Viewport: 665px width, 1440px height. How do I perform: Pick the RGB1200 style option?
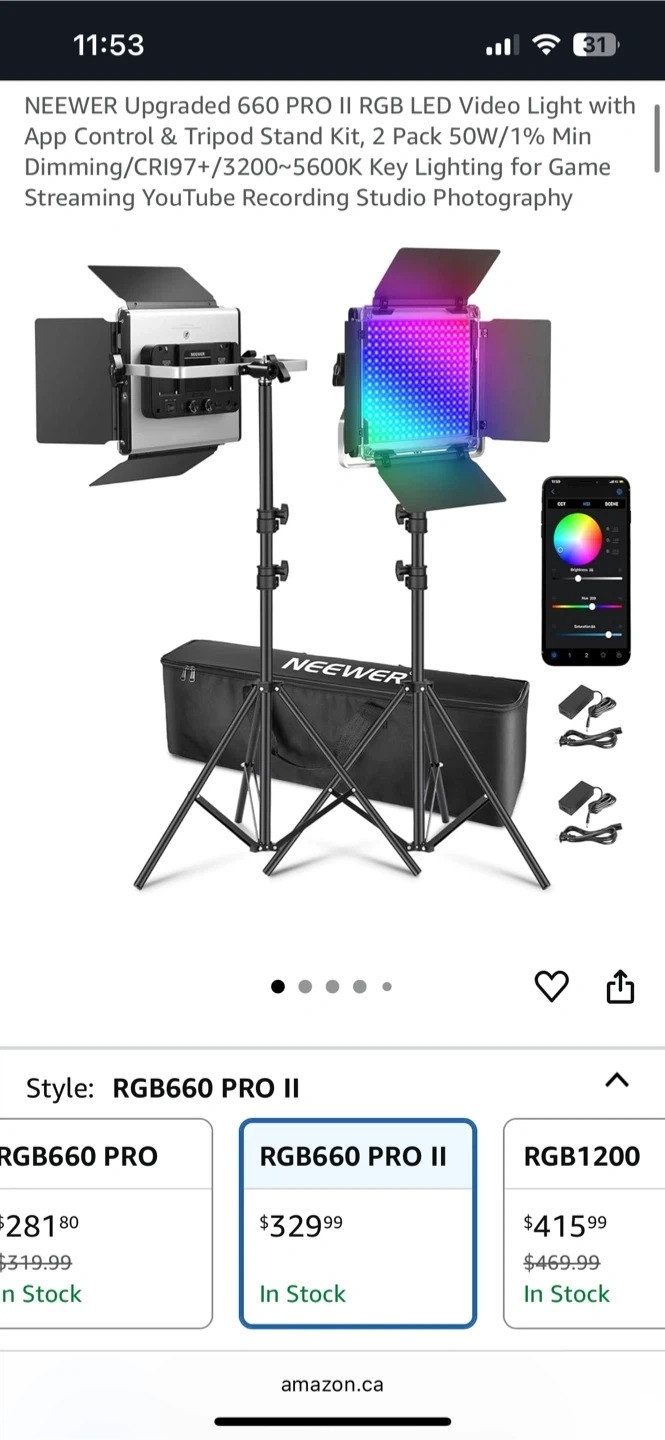(x=585, y=1223)
